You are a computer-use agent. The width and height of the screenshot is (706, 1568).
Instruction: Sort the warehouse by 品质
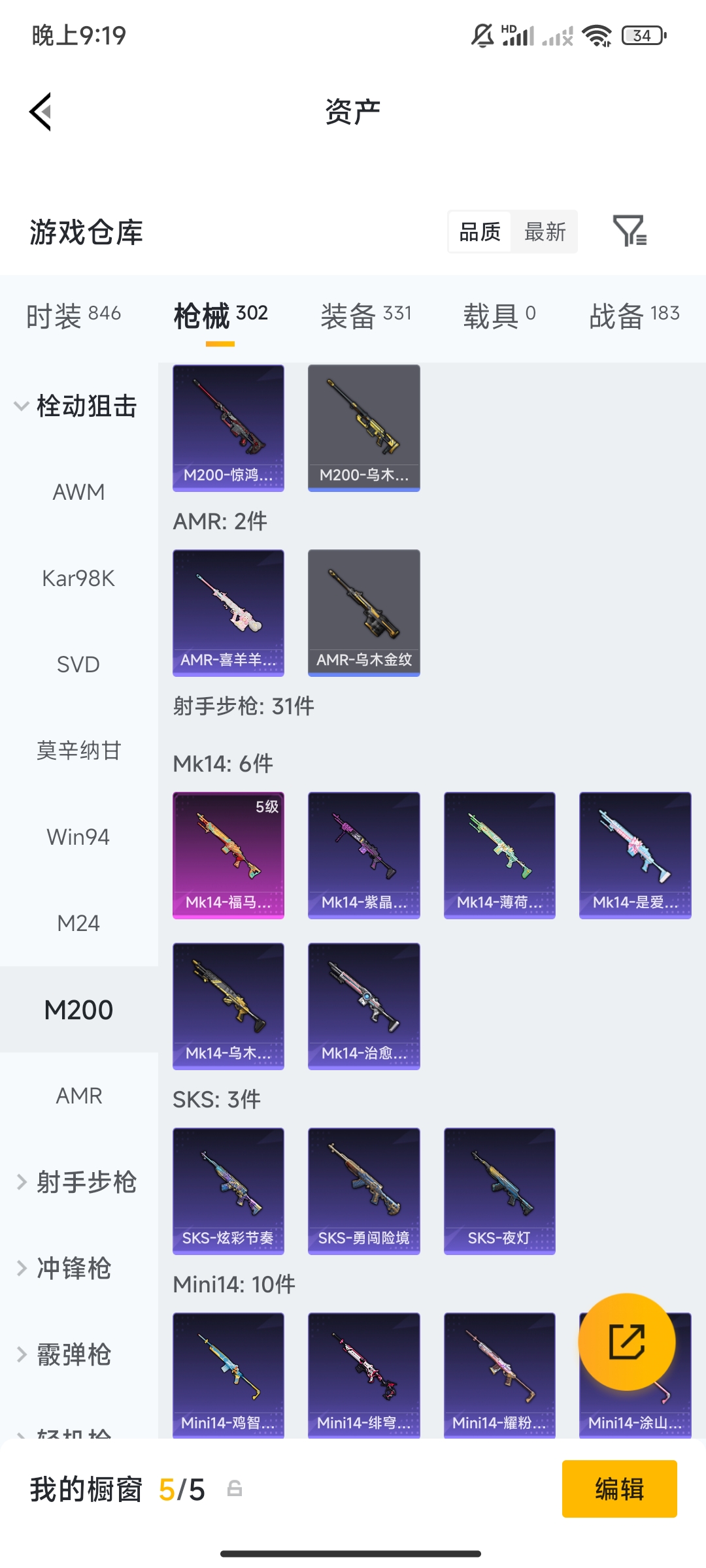pos(480,232)
